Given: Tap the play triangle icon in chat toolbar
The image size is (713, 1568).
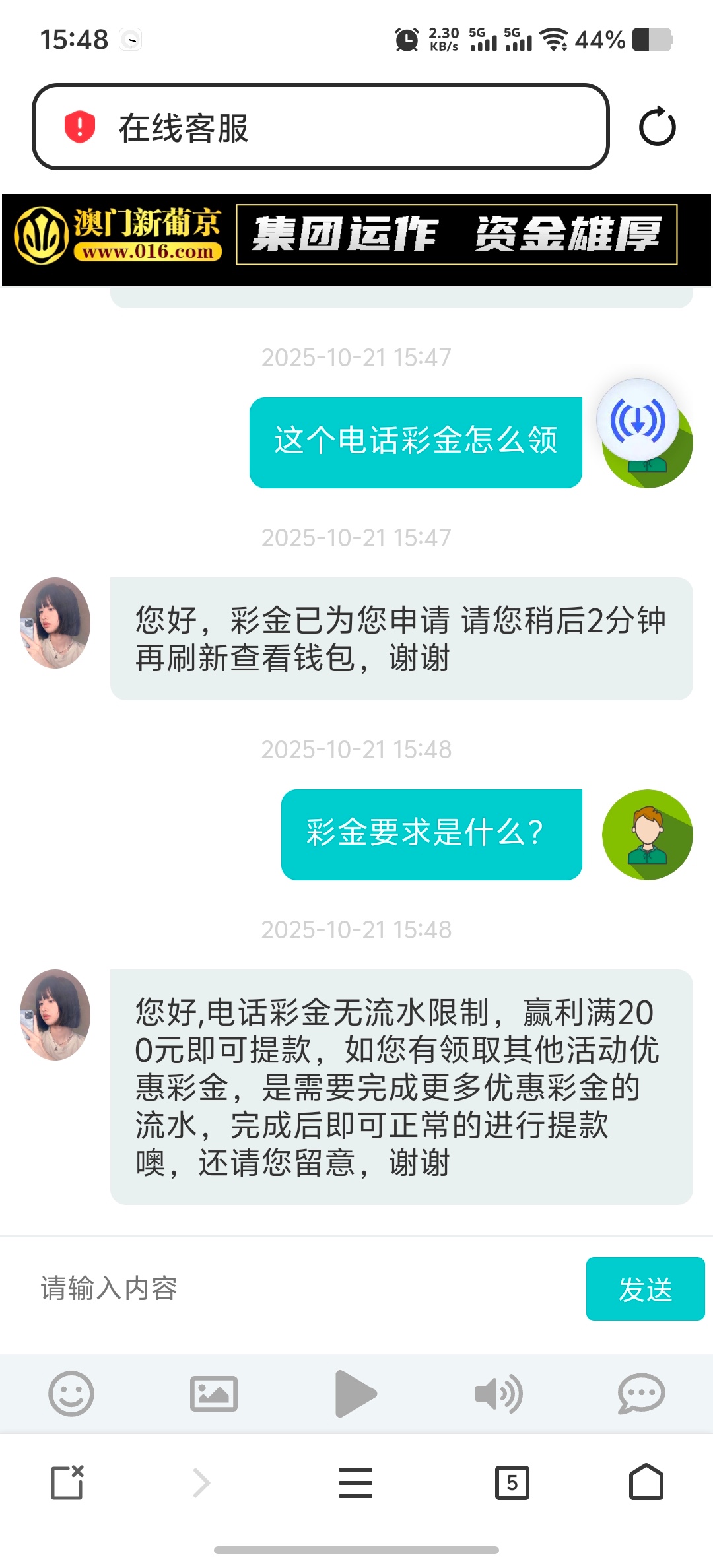Looking at the screenshot, I should tap(356, 1394).
